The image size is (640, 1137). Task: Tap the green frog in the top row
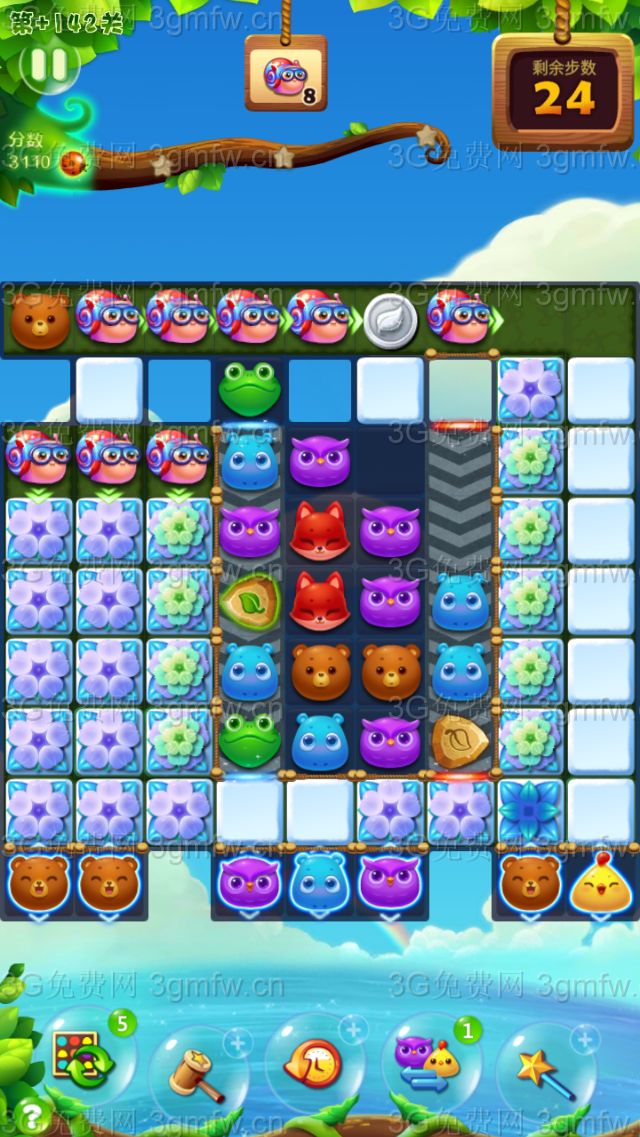(x=249, y=390)
